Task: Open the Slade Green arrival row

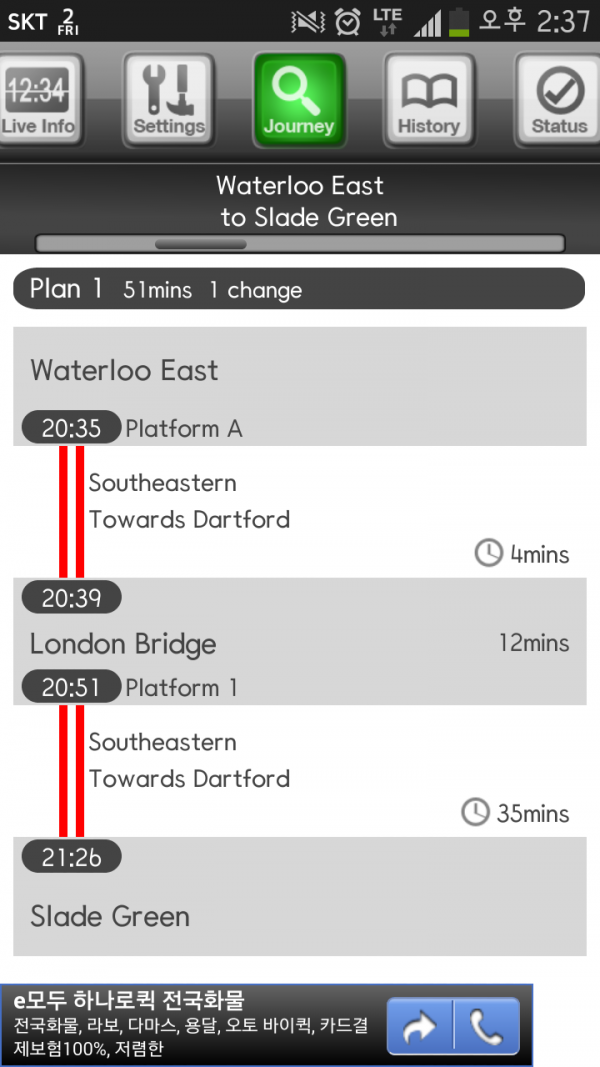Action: point(299,896)
